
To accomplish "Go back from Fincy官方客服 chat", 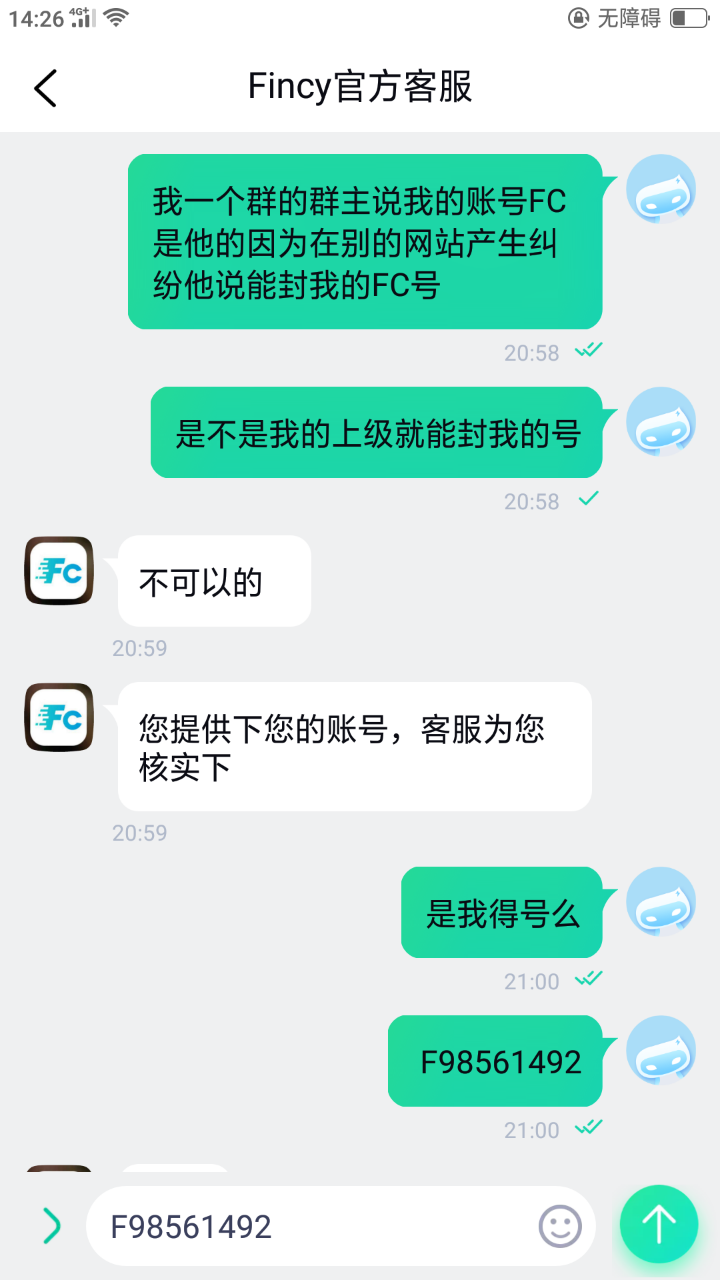I will (45, 88).
